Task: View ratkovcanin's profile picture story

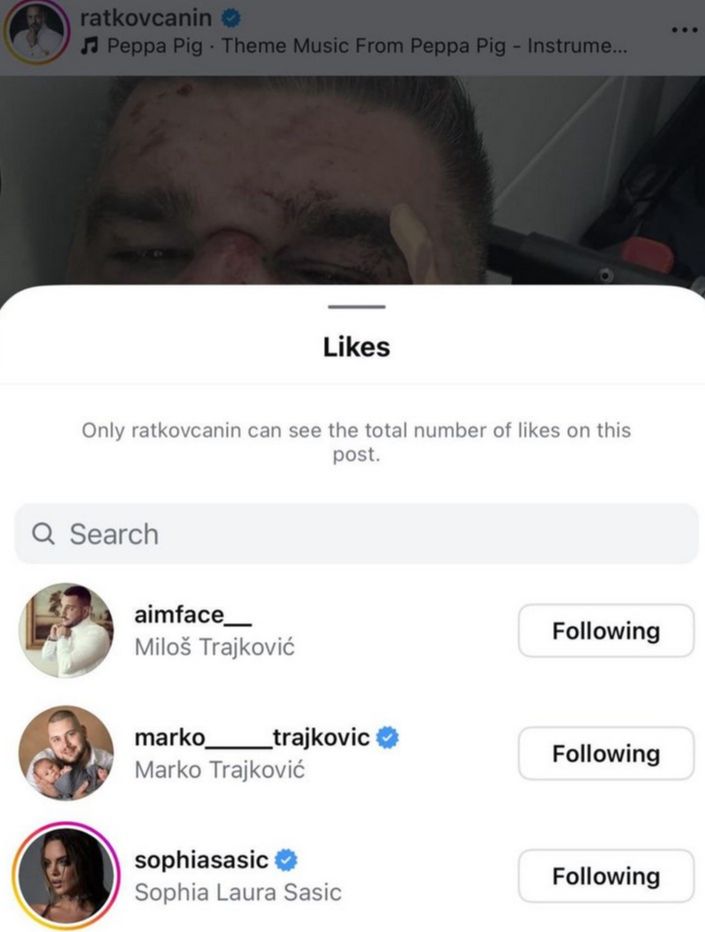Action: [37, 32]
